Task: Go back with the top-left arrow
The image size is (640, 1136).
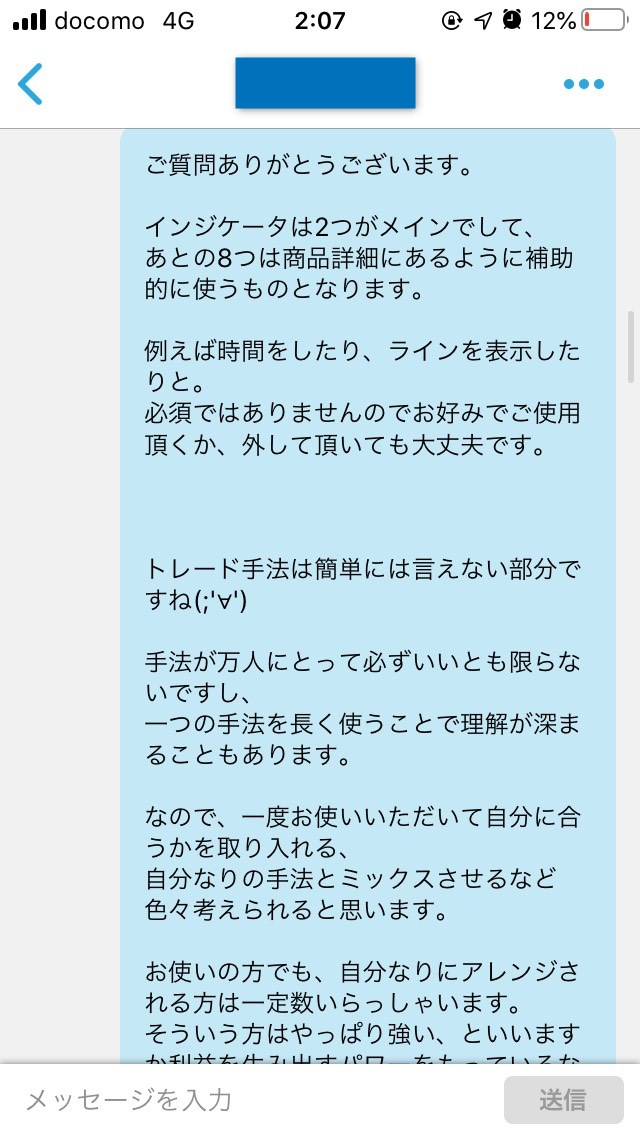Action: (x=31, y=84)
